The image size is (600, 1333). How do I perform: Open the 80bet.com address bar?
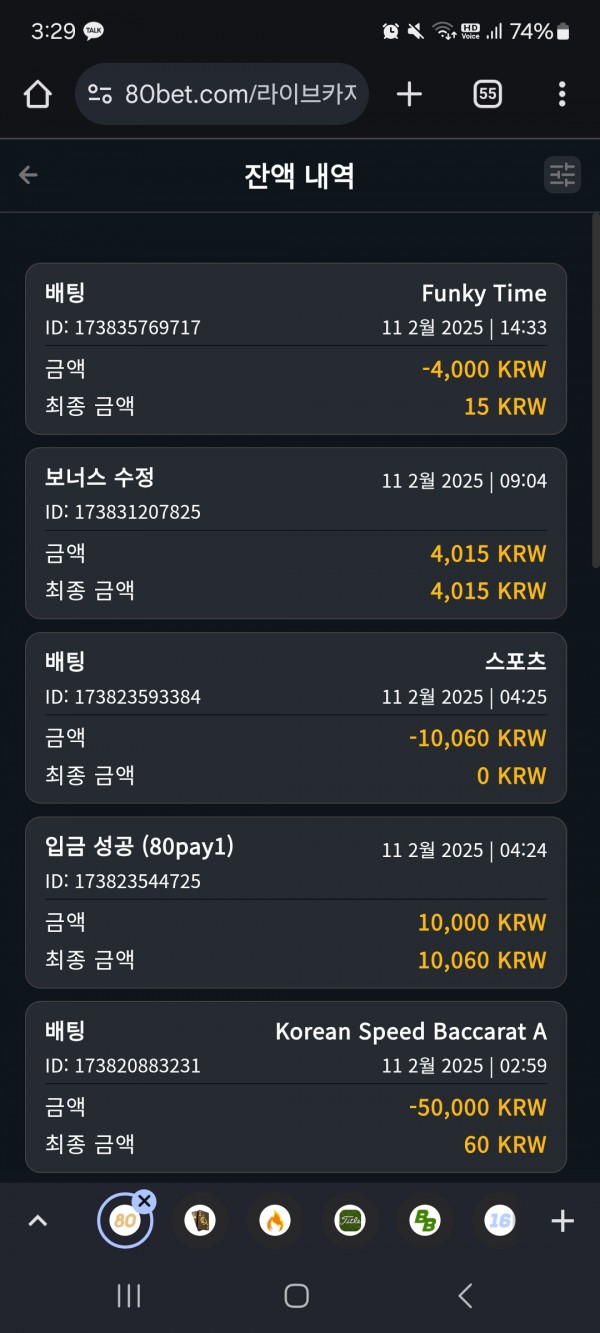(x=222, y=94)
